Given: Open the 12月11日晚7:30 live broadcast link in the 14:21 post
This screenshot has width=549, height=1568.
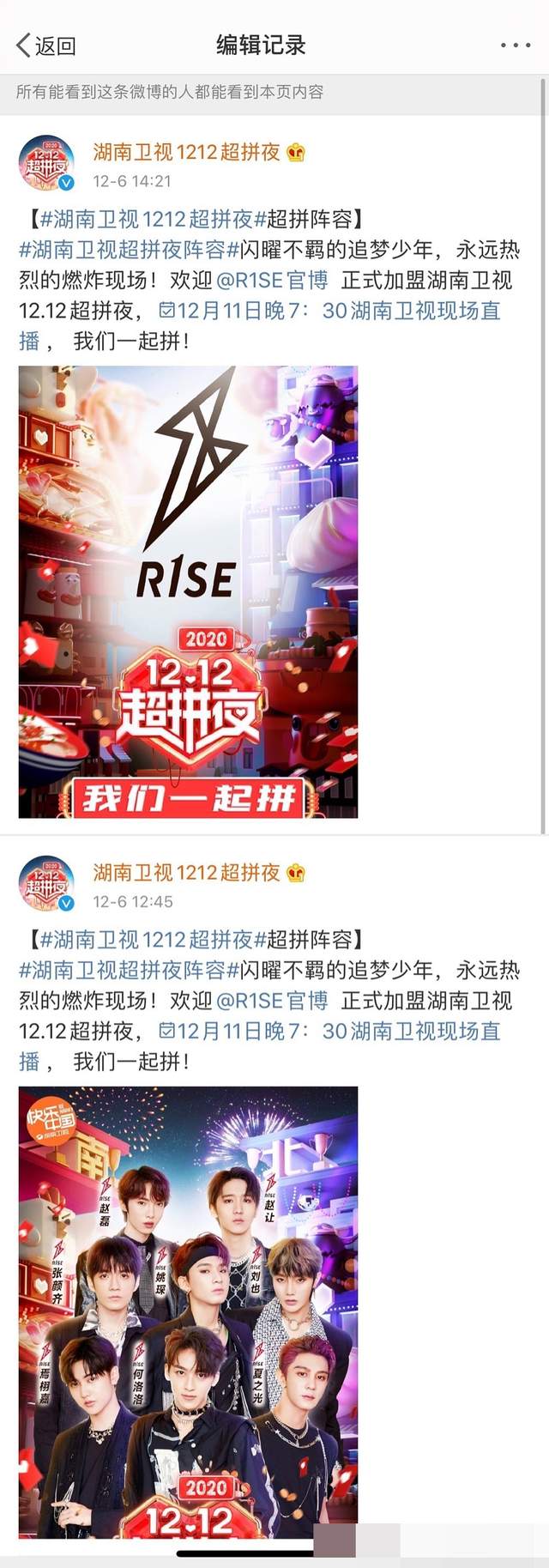Looking at the screenshot, I should click(330, 311).
